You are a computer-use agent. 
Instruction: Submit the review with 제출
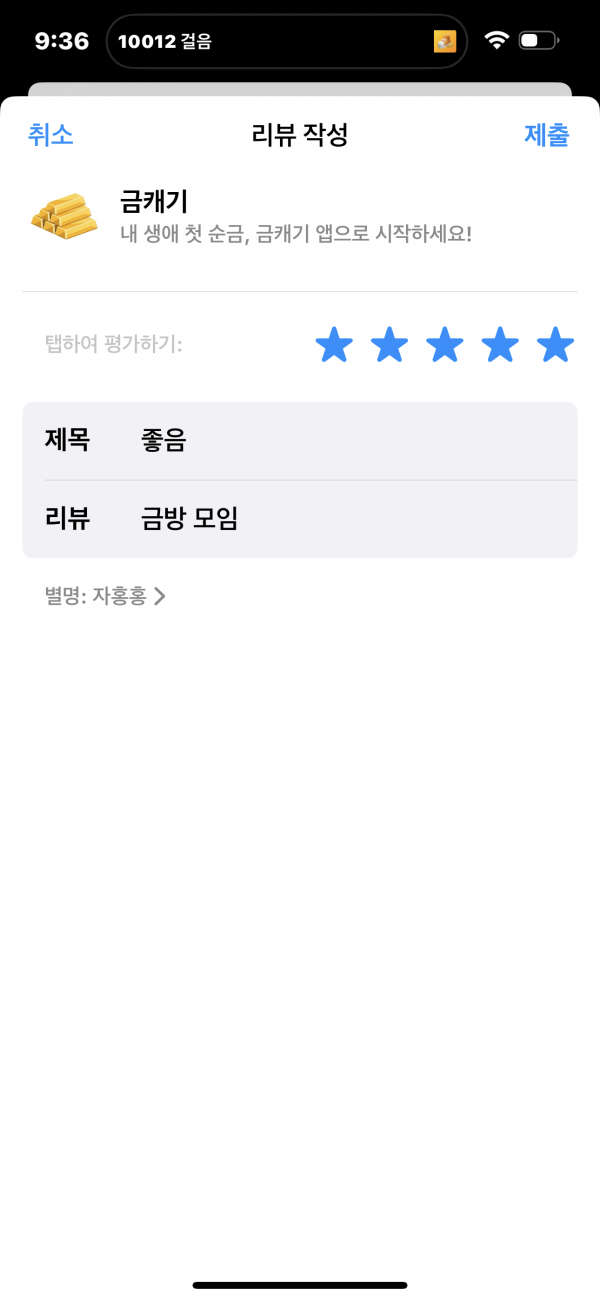click(547, 135)
